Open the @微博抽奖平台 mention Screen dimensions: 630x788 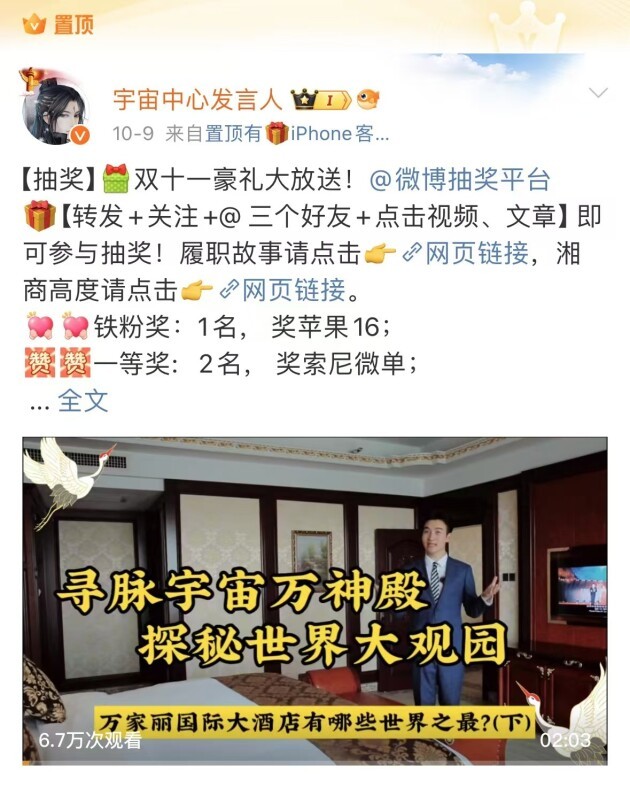click(460, 180)
